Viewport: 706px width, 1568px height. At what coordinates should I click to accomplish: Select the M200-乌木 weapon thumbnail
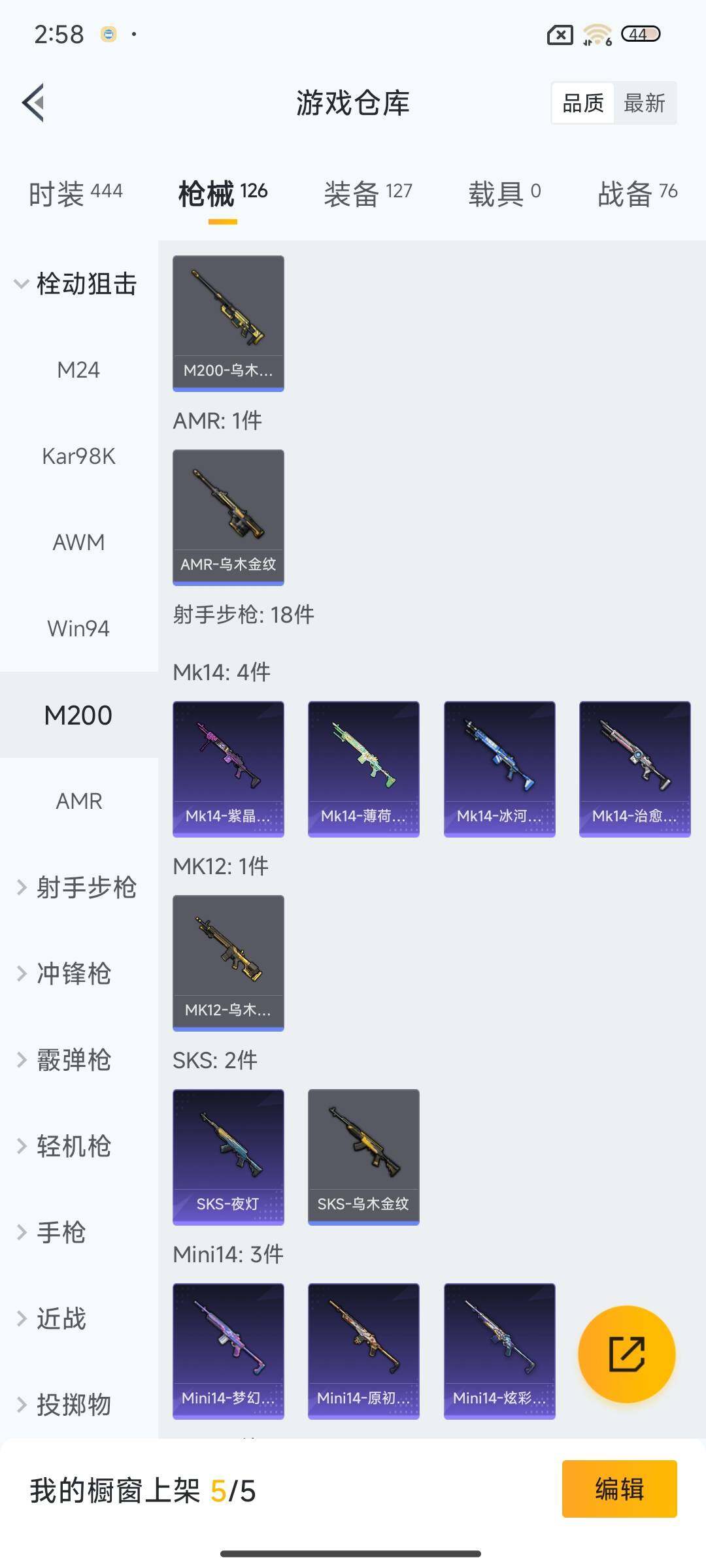click(227, 320)
